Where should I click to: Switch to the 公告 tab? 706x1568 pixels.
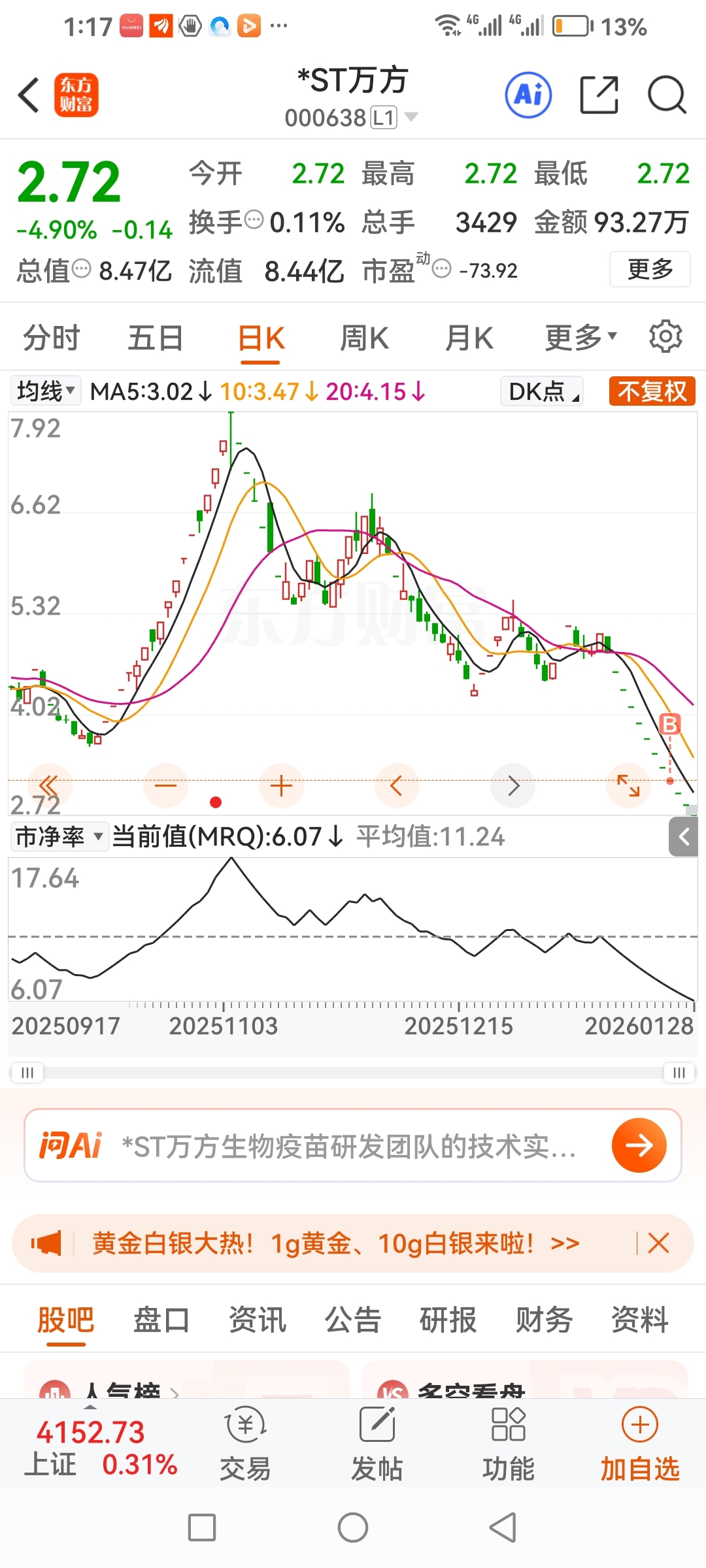[x=353, y=1320]
